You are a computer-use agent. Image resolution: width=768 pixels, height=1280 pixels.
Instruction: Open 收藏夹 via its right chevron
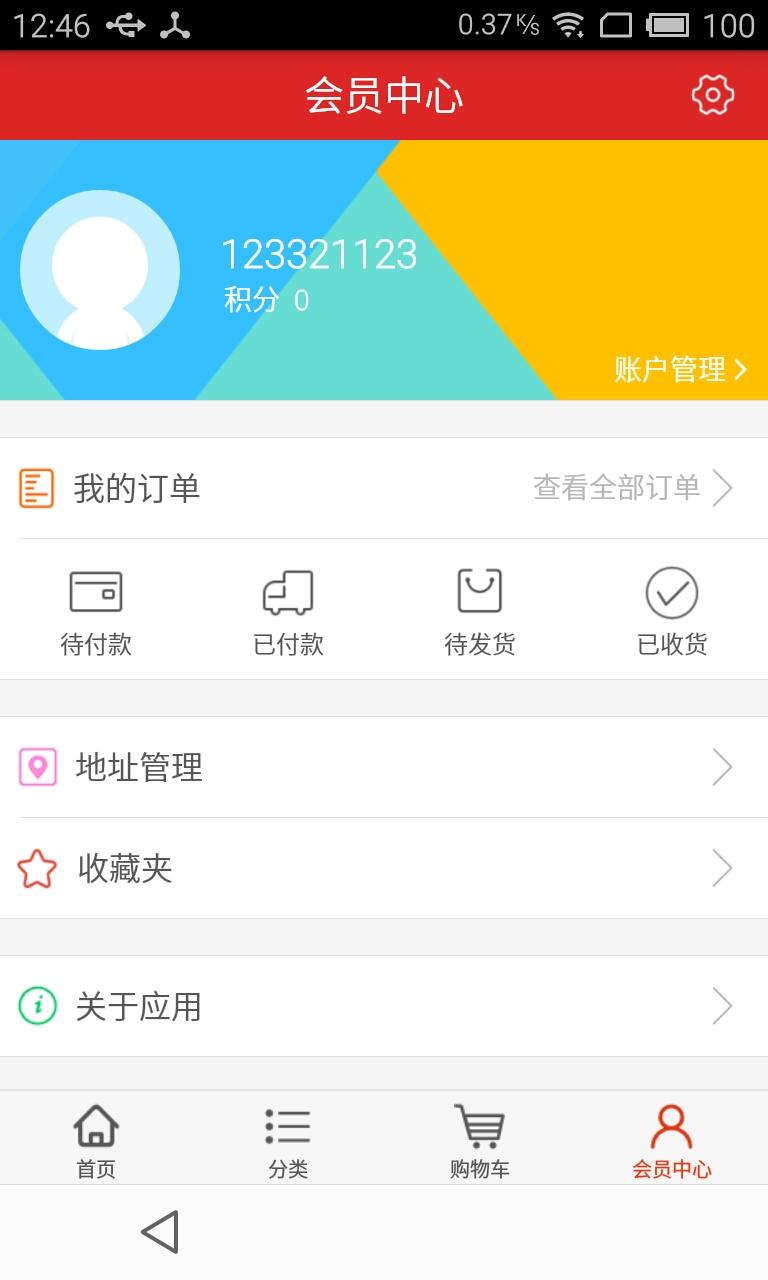[x=722, y=869]
